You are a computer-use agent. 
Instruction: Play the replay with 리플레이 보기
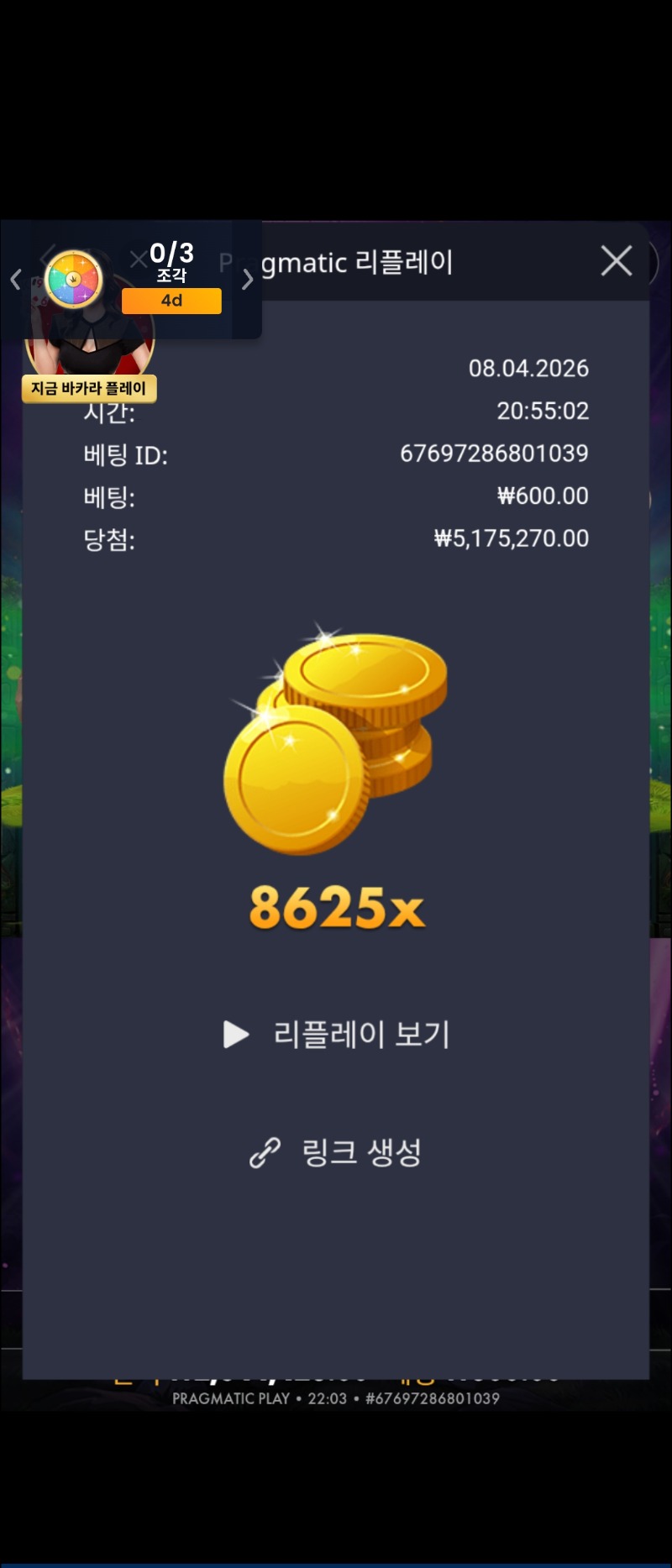(x=337, y=1034)
